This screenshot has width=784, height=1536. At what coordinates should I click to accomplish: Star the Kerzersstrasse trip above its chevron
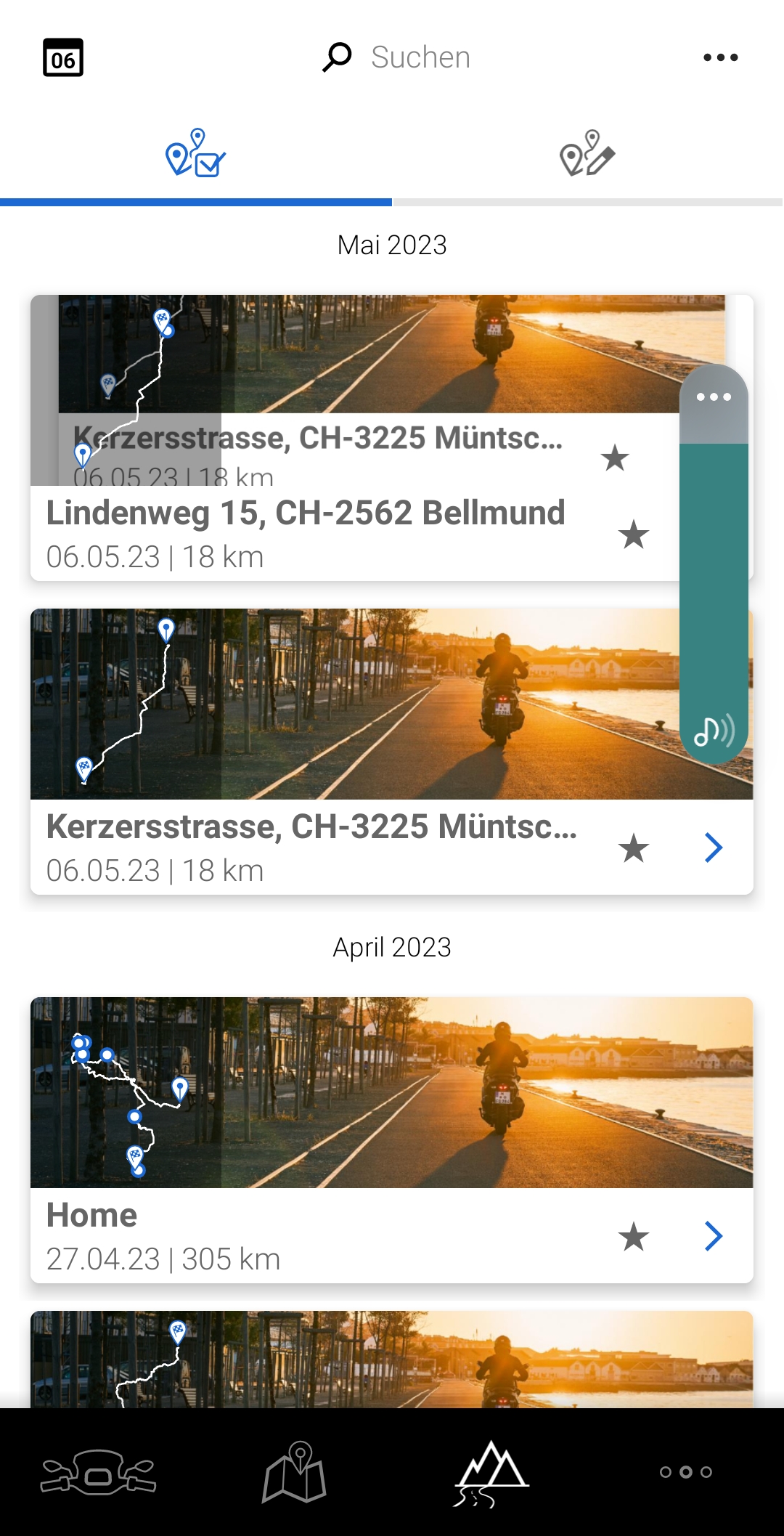tap(633, 848)
